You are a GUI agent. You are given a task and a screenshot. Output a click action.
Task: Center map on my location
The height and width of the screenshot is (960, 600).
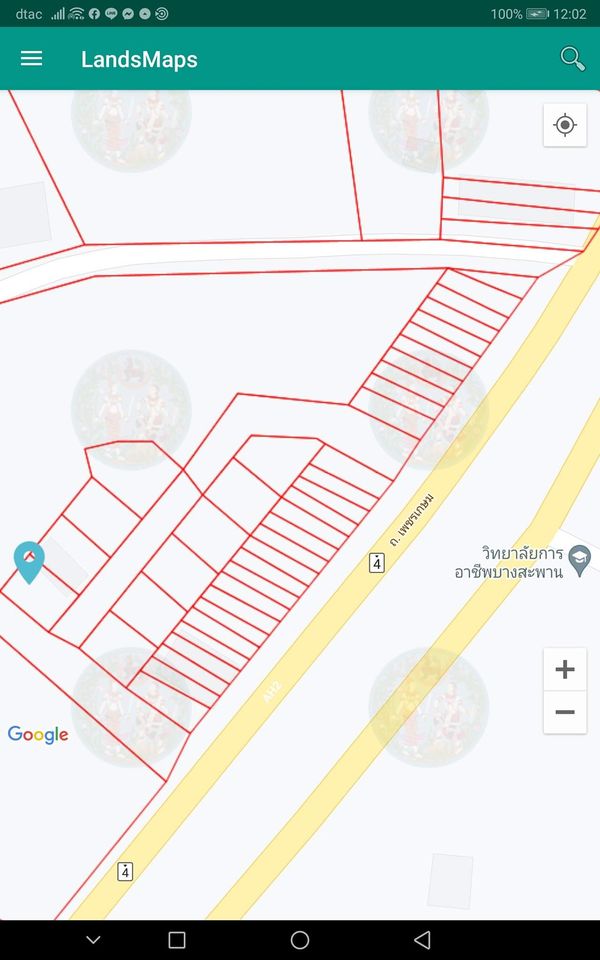coord(564,125)
